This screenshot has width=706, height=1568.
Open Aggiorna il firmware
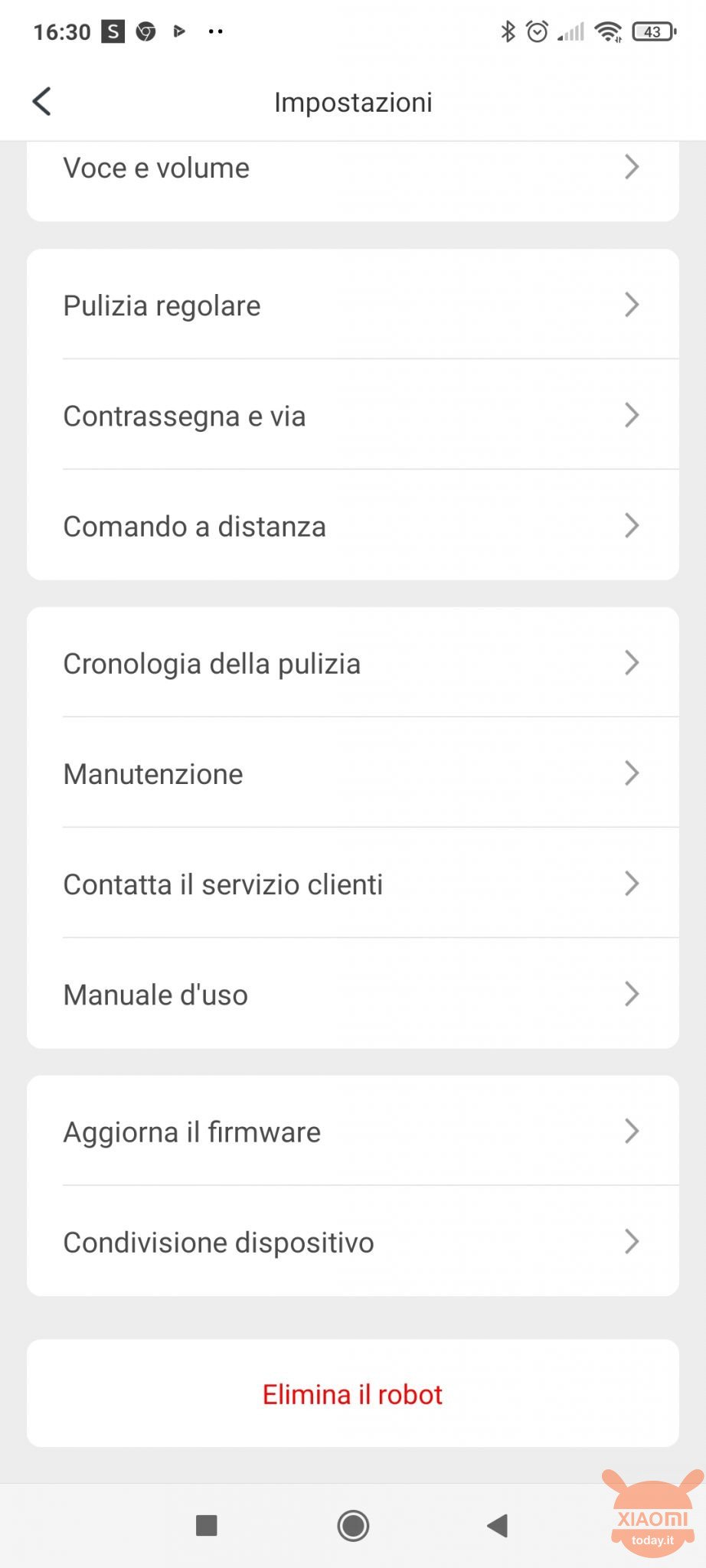353,1131
